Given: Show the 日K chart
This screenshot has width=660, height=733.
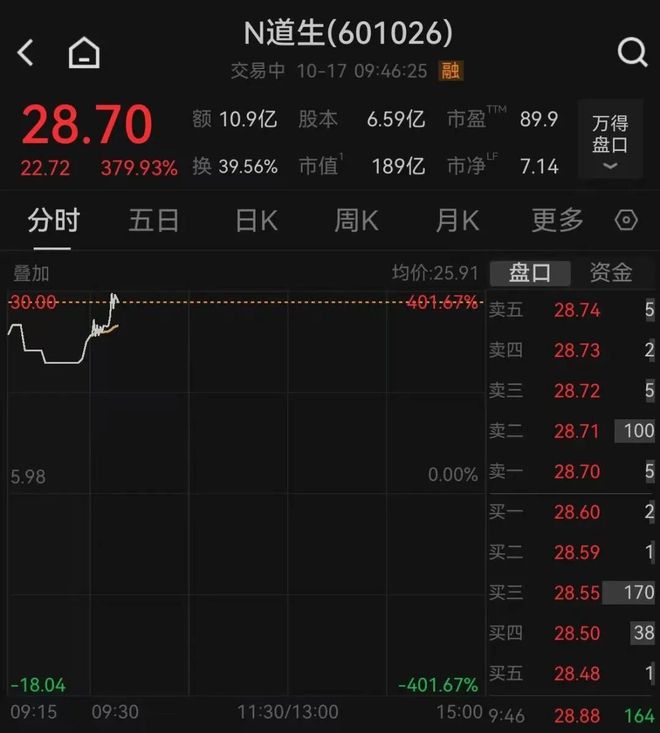Looking at the screenshot, I should [256, 220].
